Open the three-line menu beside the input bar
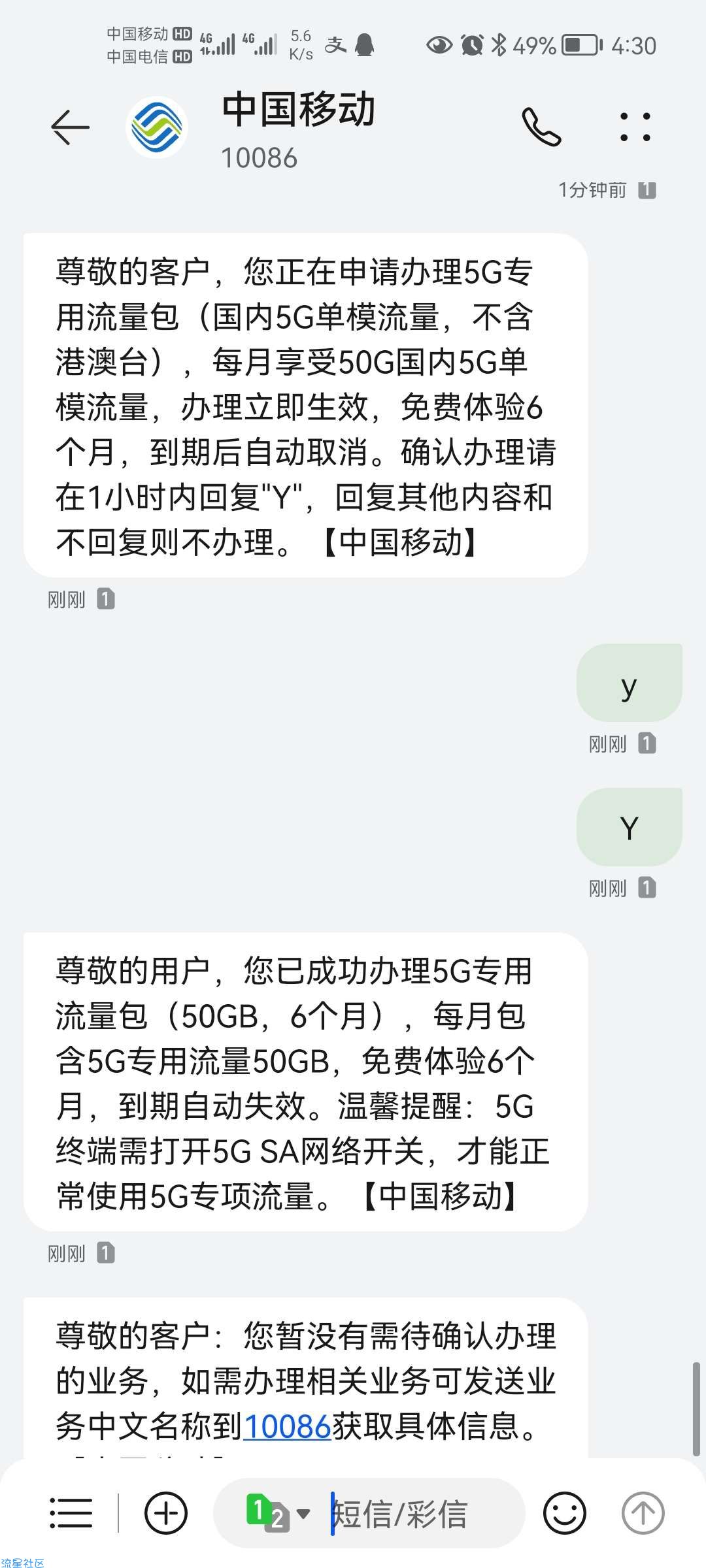Screen dimensions: 706x1568 click(x=71, y=1512)
